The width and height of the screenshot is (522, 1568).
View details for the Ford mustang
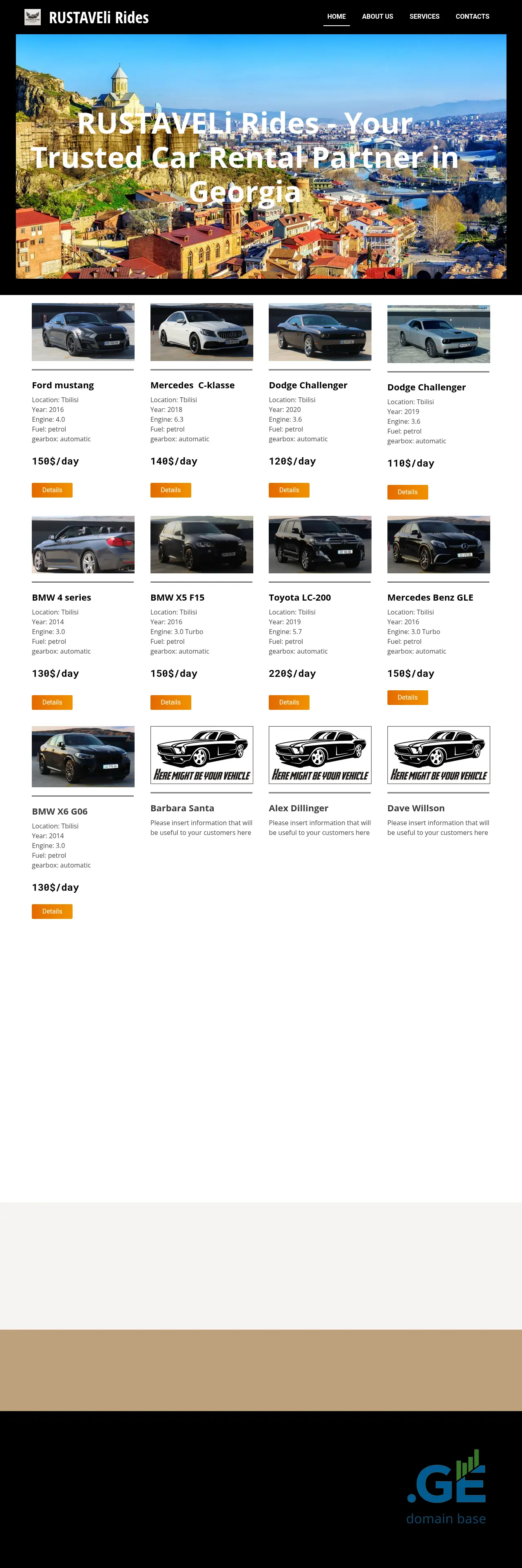click(52, 490)
